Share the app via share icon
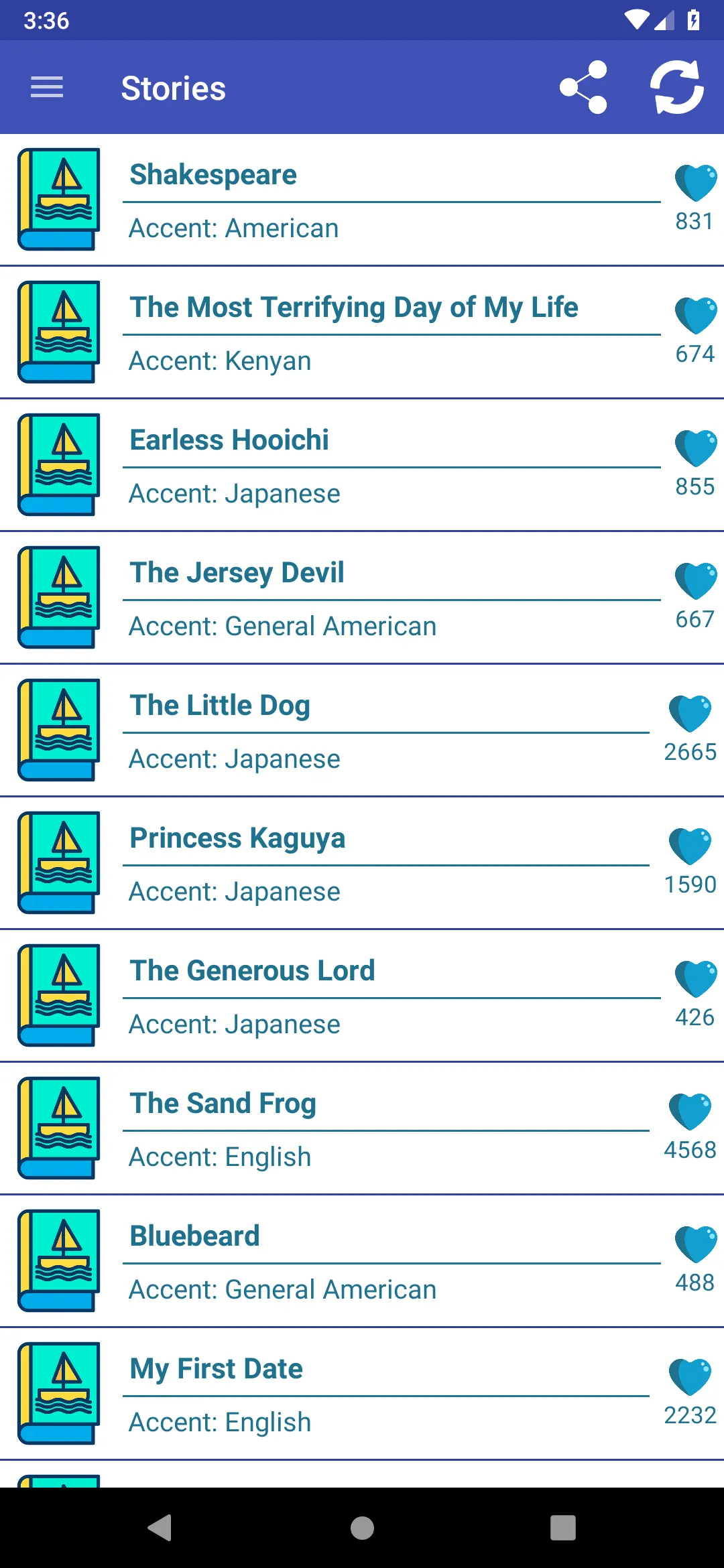The width and height of the screenshot is (724, 1568). click(x=583, y=88)
